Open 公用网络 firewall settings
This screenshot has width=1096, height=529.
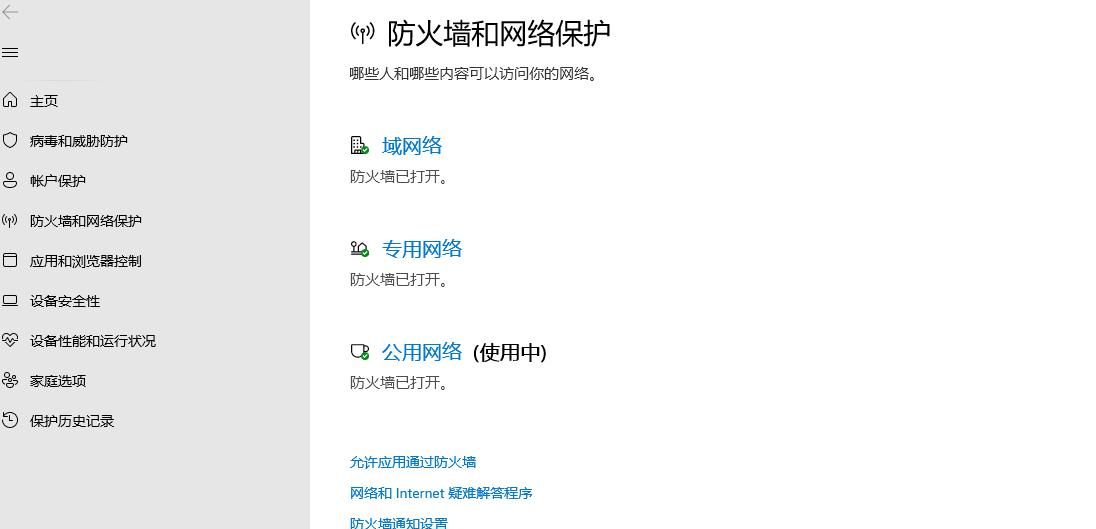coord(421,352)
